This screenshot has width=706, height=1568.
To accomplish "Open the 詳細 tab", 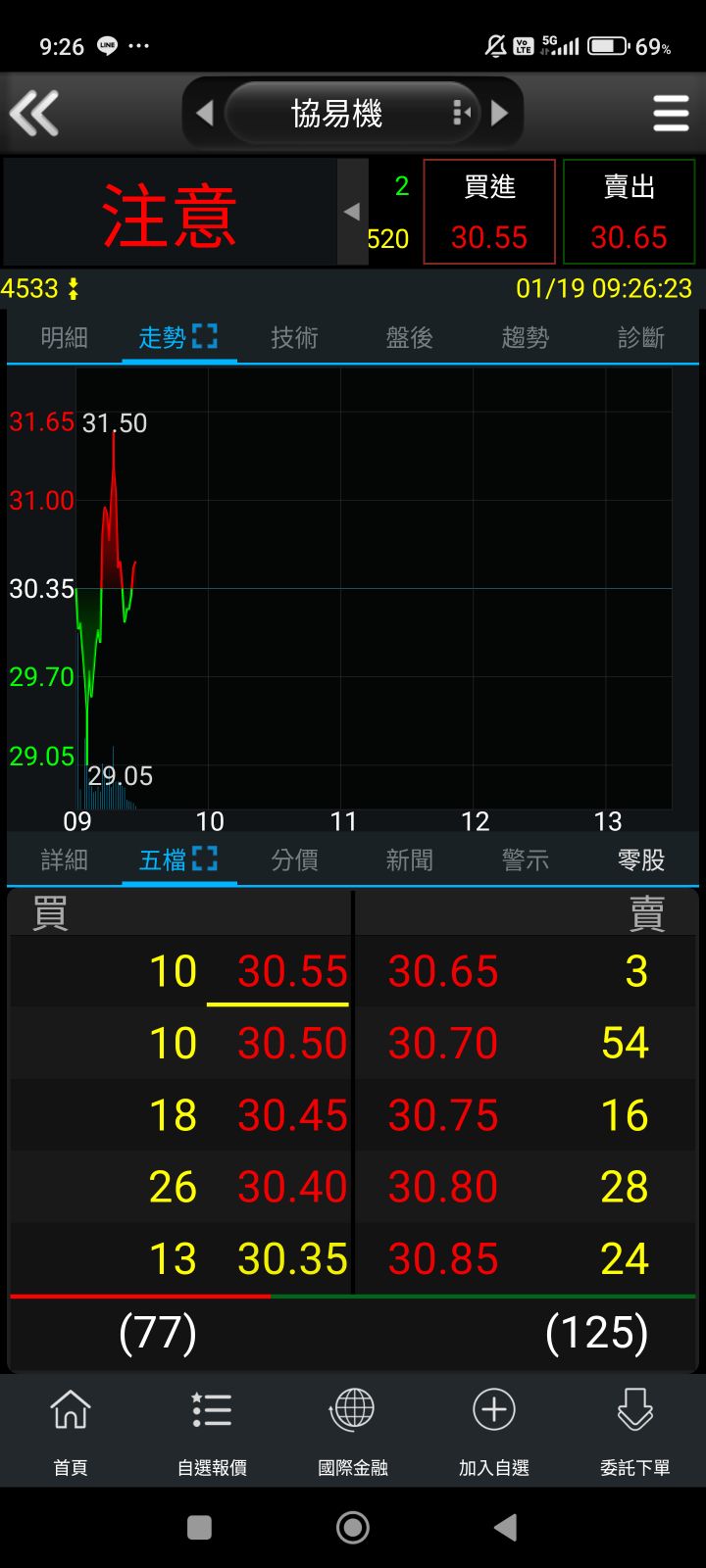I will [65, 860].
